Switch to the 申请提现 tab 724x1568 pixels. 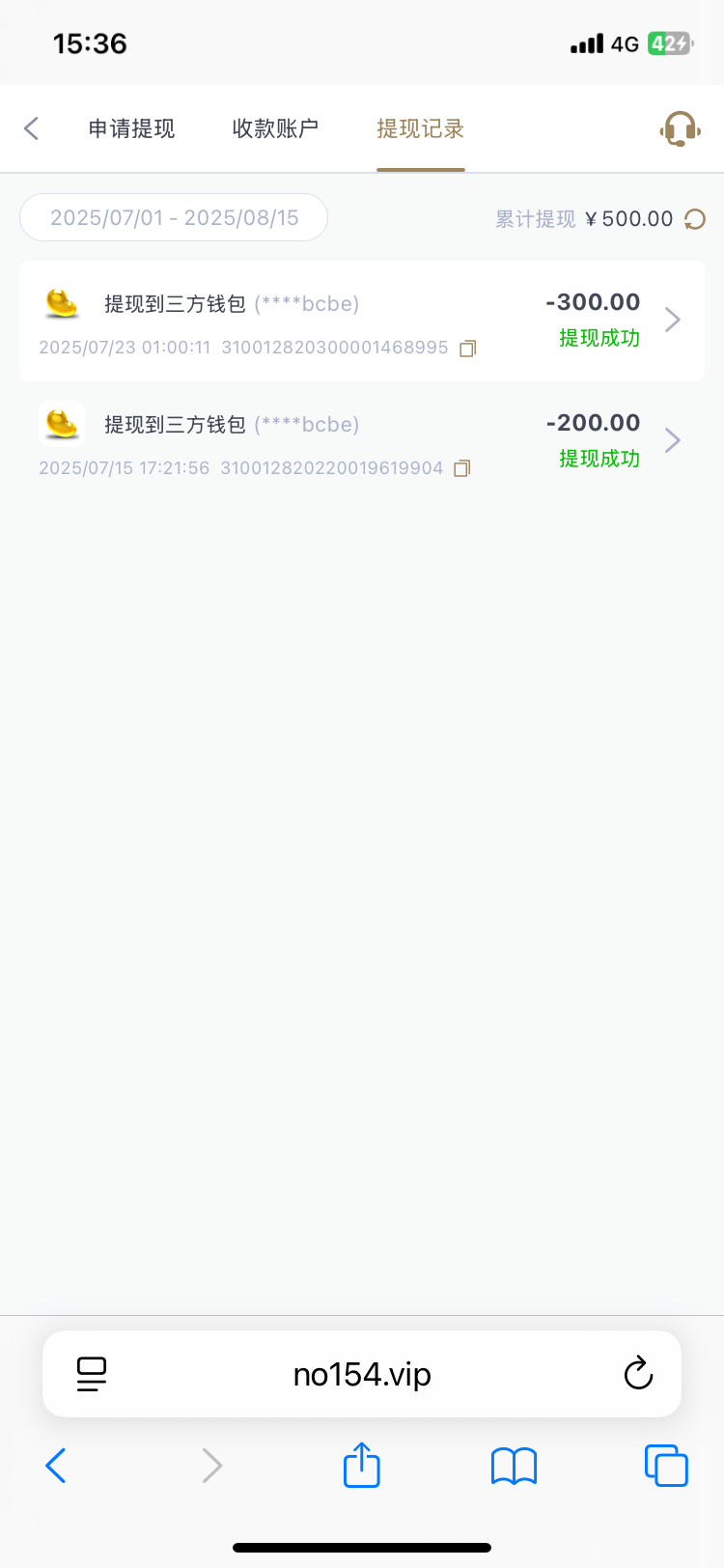tap(131, 128)
